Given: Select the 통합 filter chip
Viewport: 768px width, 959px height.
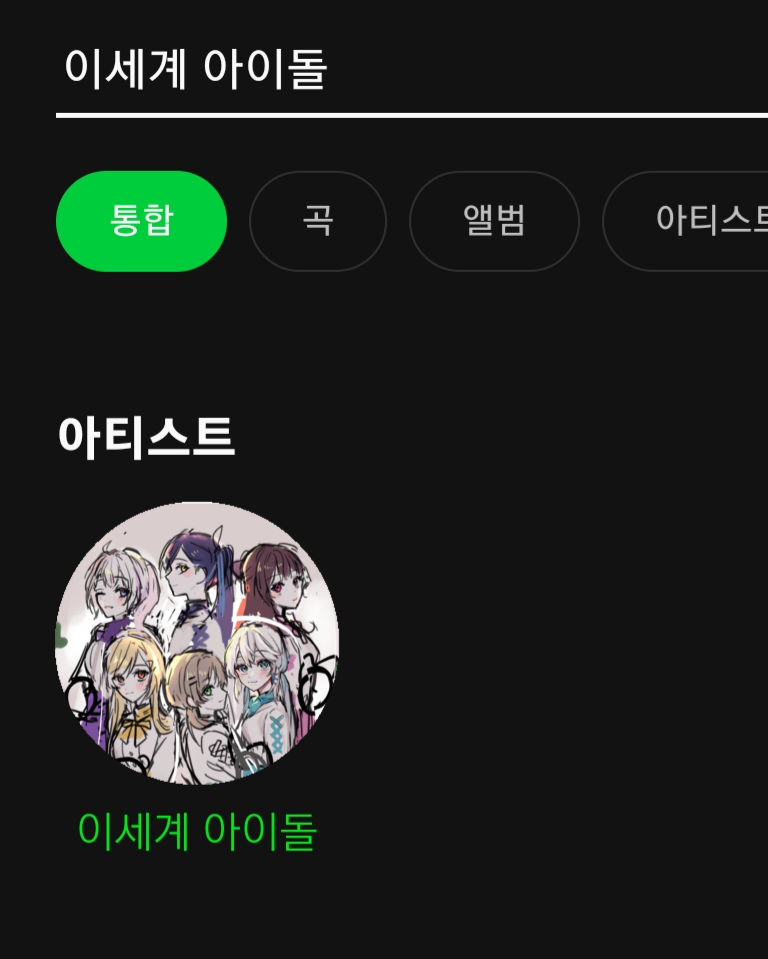Looking at the screenshot, I should [141, 221].
